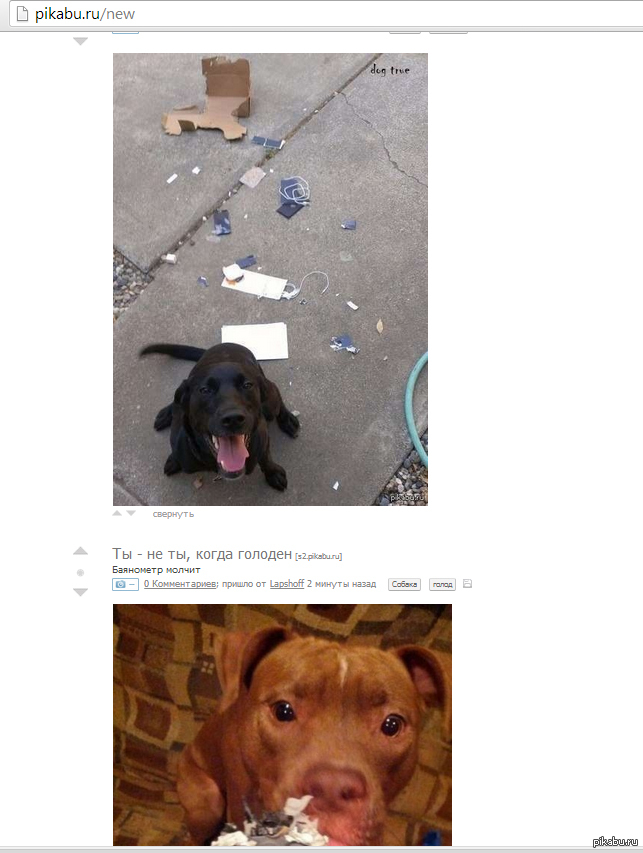Select the "голод" tag
Screen dimensions: 643x853
click(442, 584)
